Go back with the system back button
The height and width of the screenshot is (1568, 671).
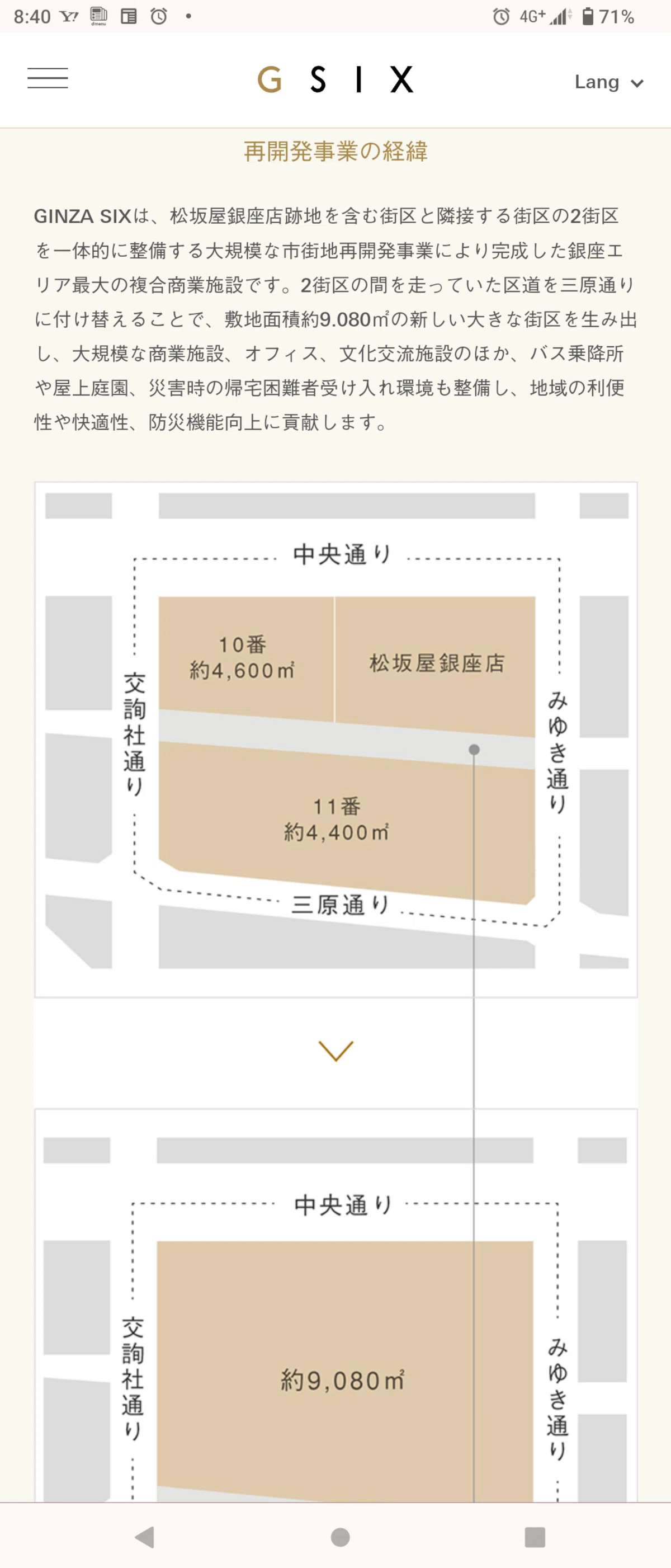pos(145,1537)
